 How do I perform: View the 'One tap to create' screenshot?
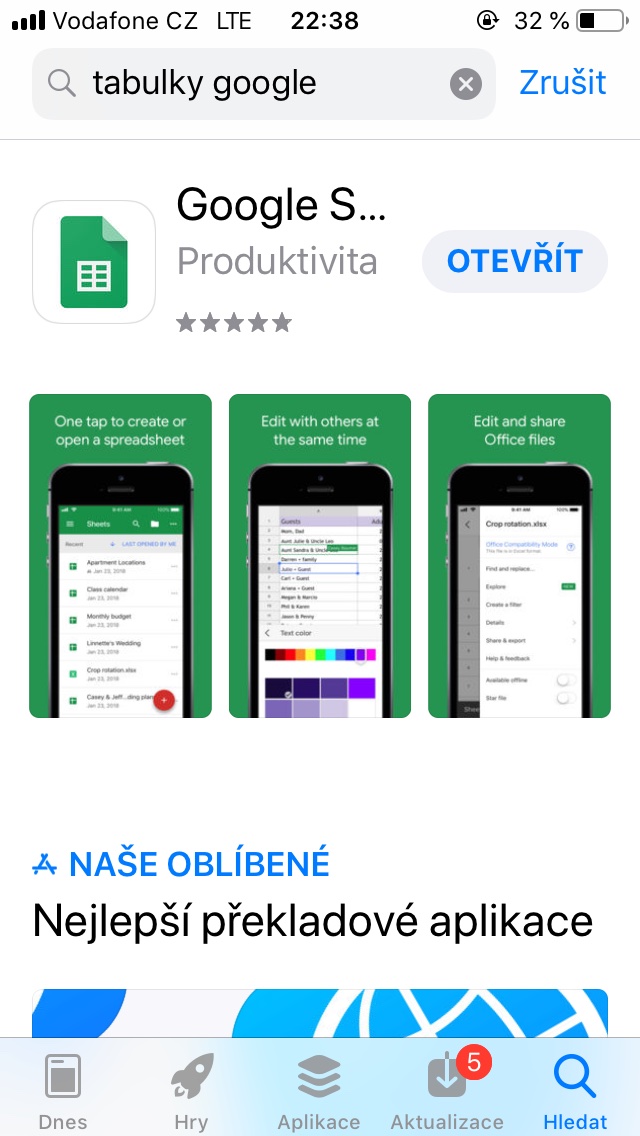[x=120, y=555]
